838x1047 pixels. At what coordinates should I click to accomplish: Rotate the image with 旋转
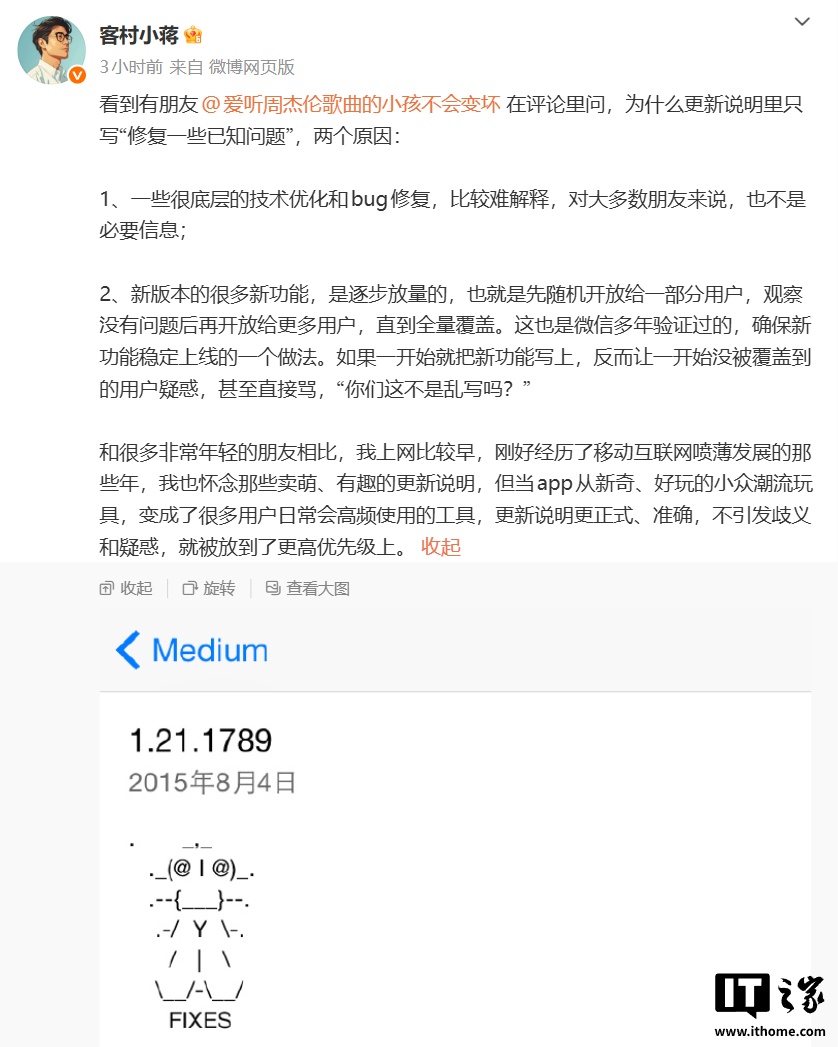tap(208, 588)
